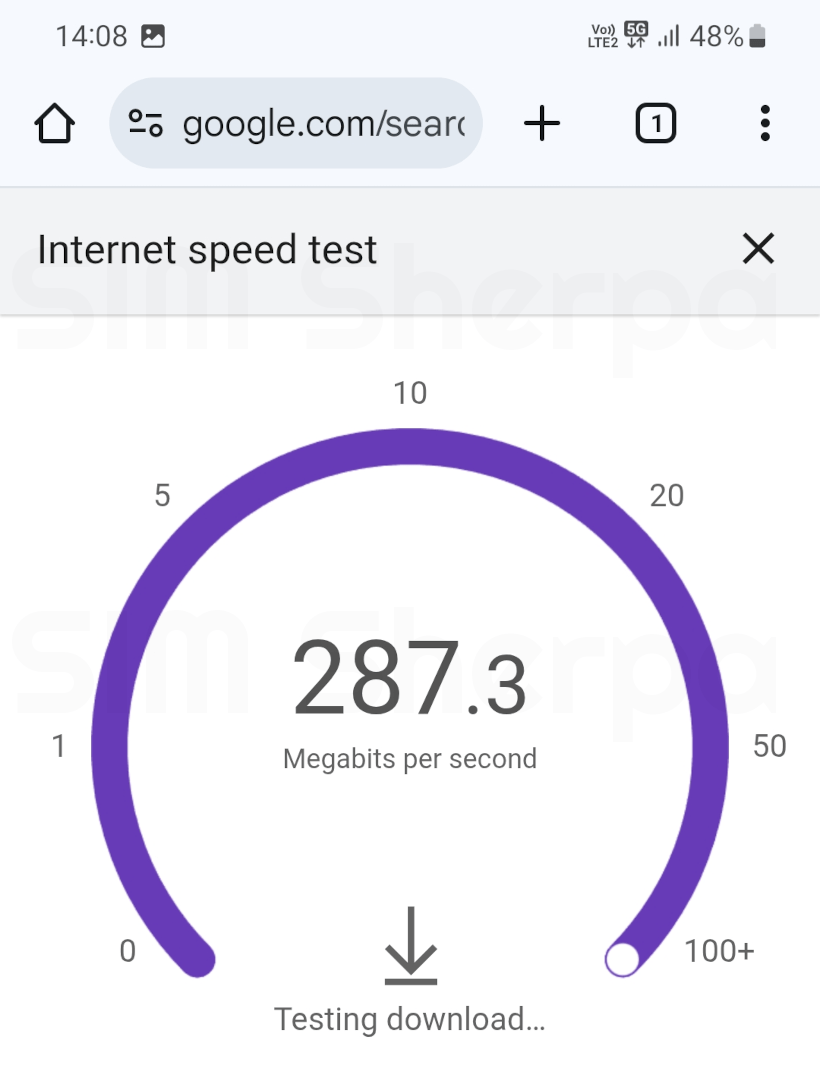The width and height of the screenshot is (820, 1078).
Task: Open Chrome's three-dot overflow menu
Action: [764, 123]
